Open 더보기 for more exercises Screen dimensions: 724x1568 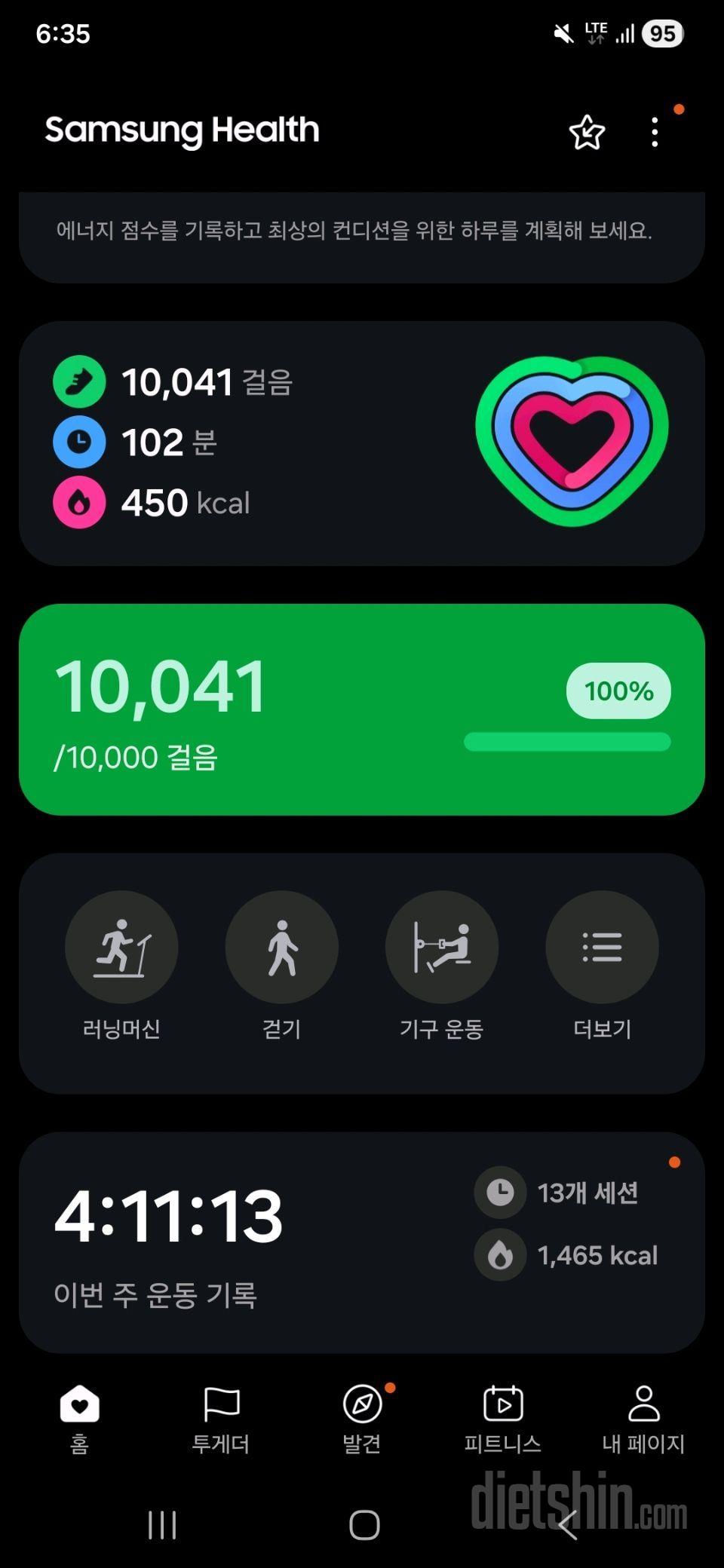click(602, 948)
